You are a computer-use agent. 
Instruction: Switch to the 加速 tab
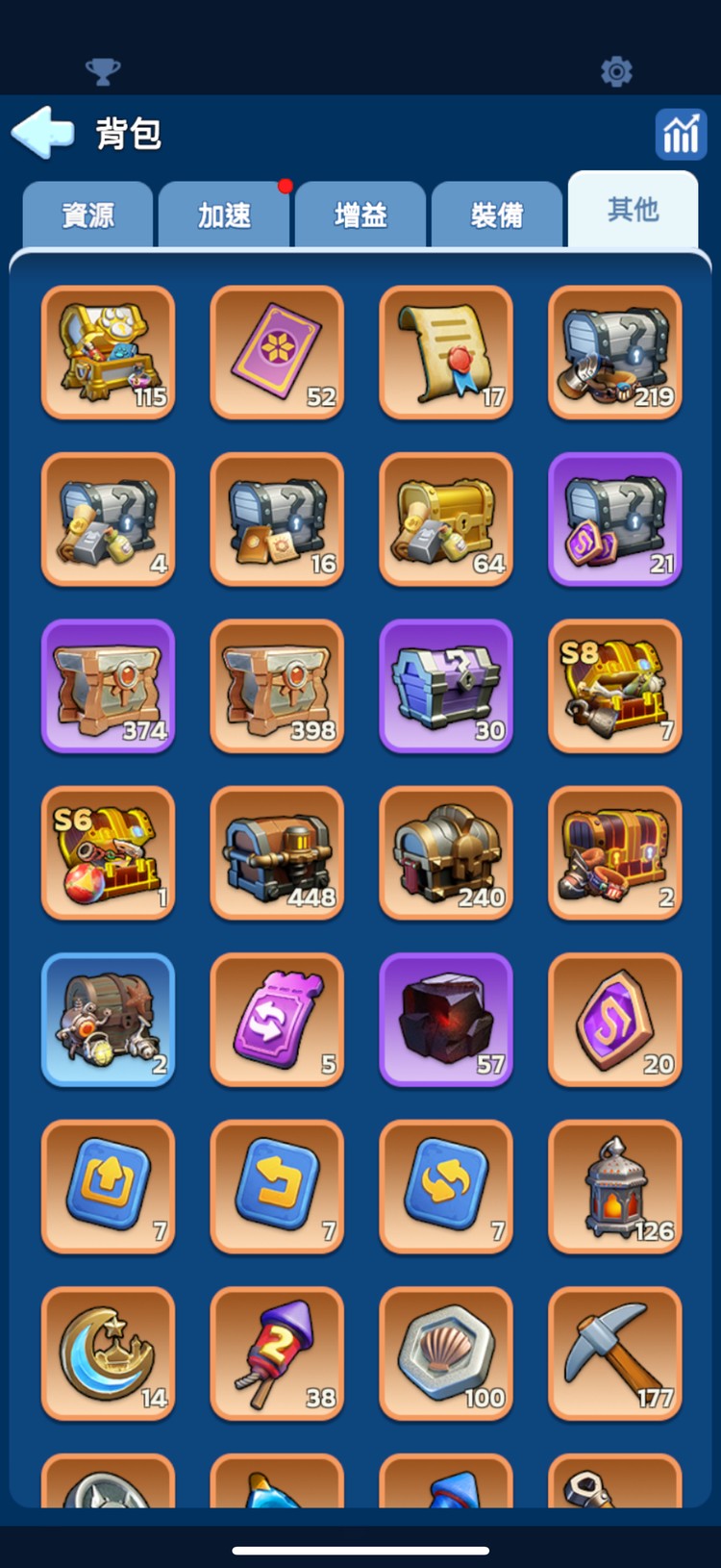tap(224, 215)
